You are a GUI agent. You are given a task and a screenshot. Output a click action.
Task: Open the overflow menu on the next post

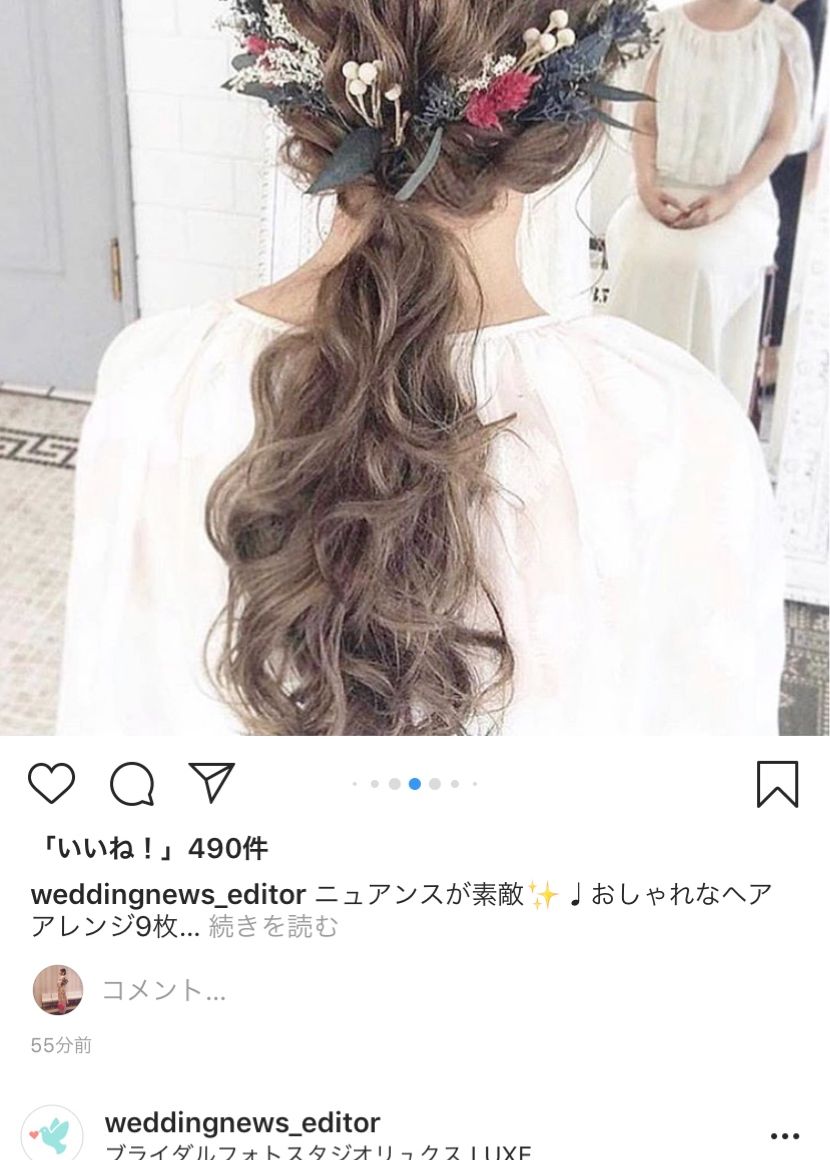click(x=785, y=1136)
